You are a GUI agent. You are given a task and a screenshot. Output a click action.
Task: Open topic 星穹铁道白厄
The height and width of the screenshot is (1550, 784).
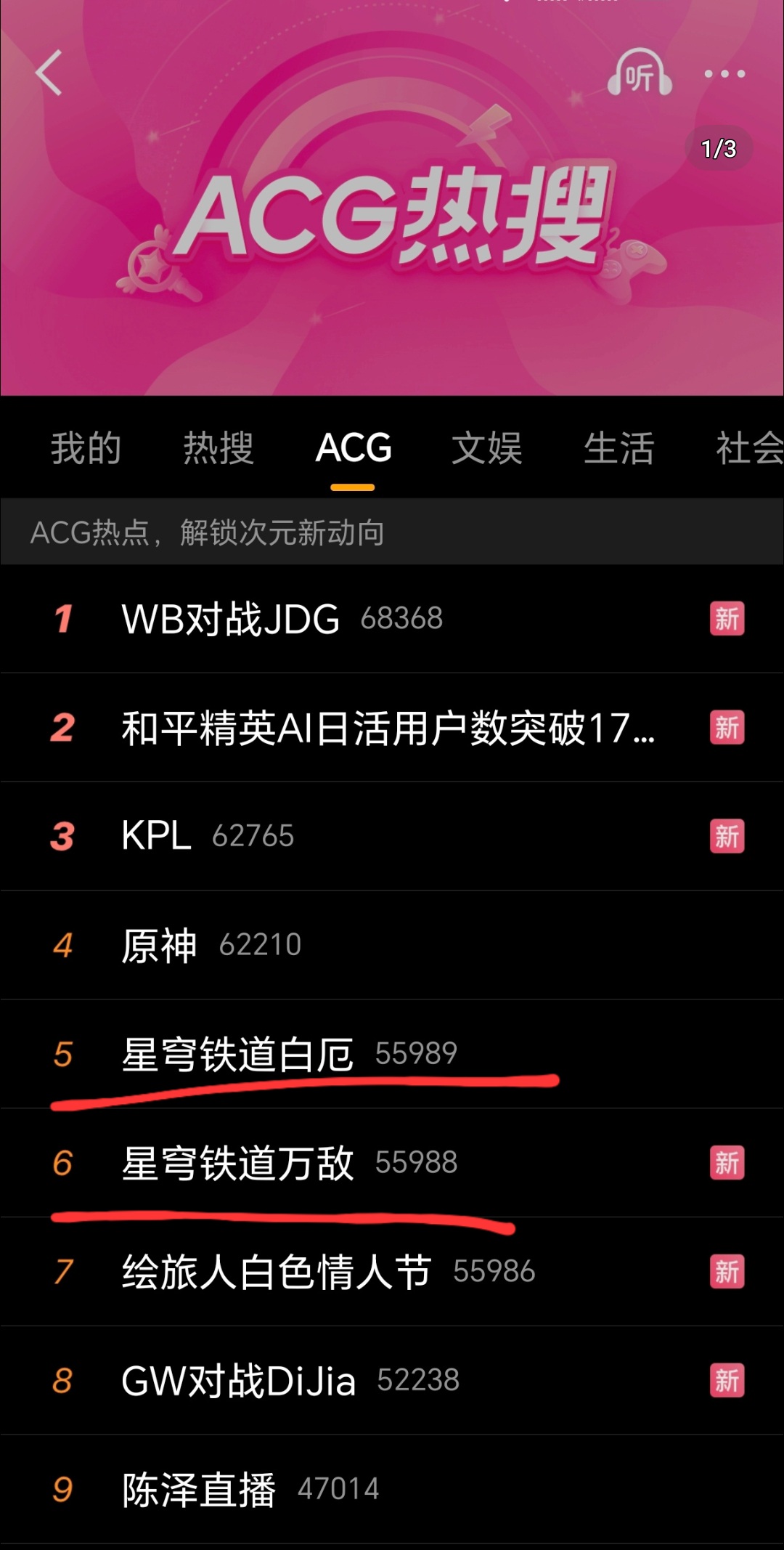point(238,1054)
